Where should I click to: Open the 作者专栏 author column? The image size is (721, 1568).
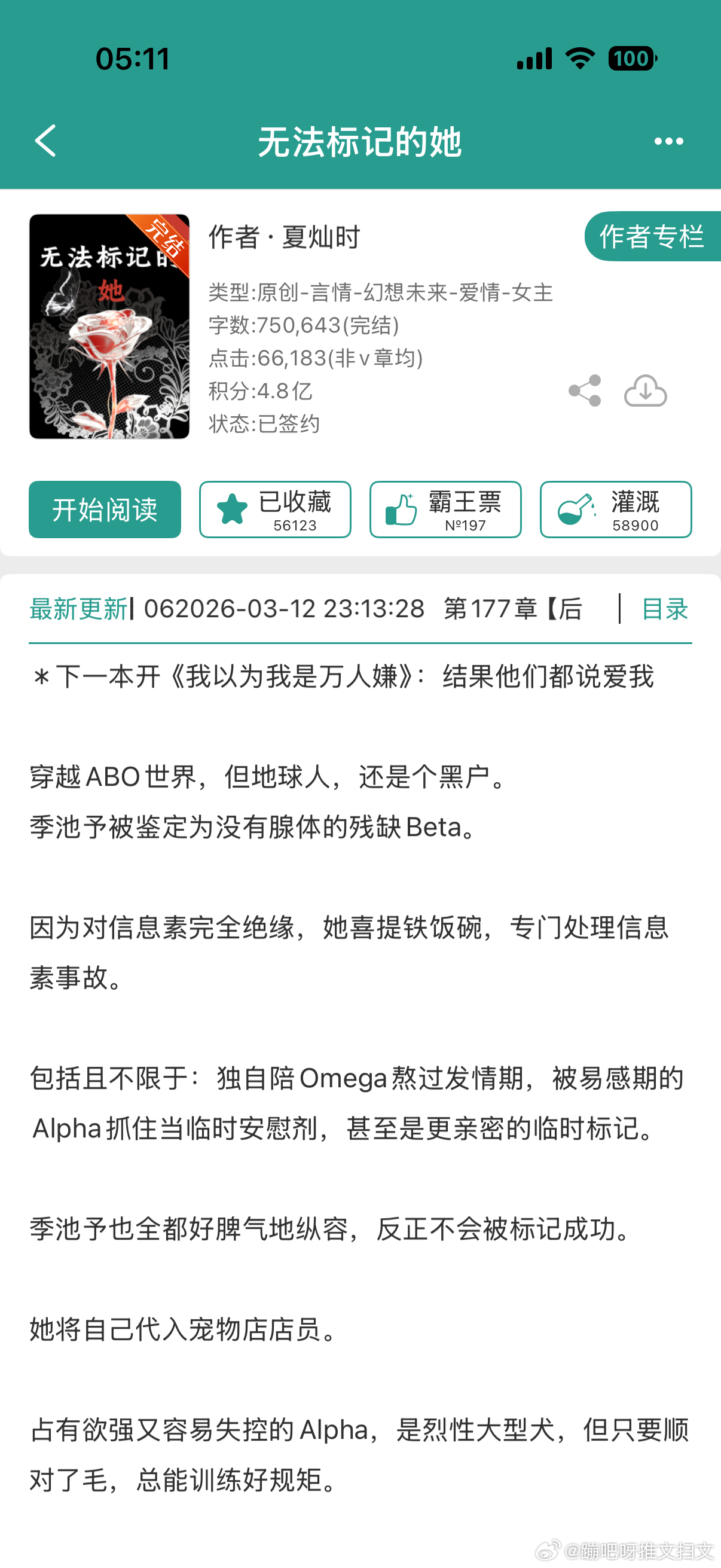coord(652,236)
